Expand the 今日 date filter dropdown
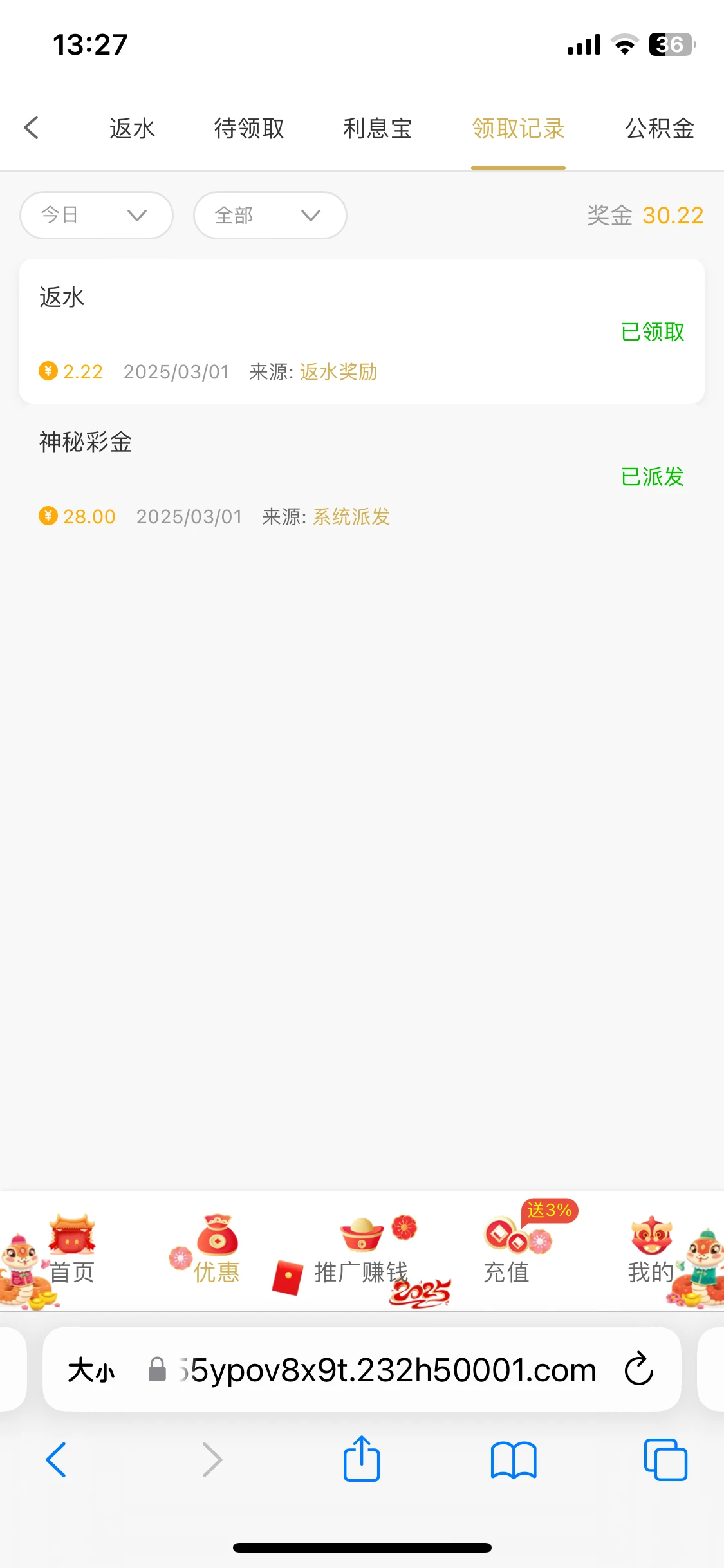724x1568 pixels. coord(96,216)
